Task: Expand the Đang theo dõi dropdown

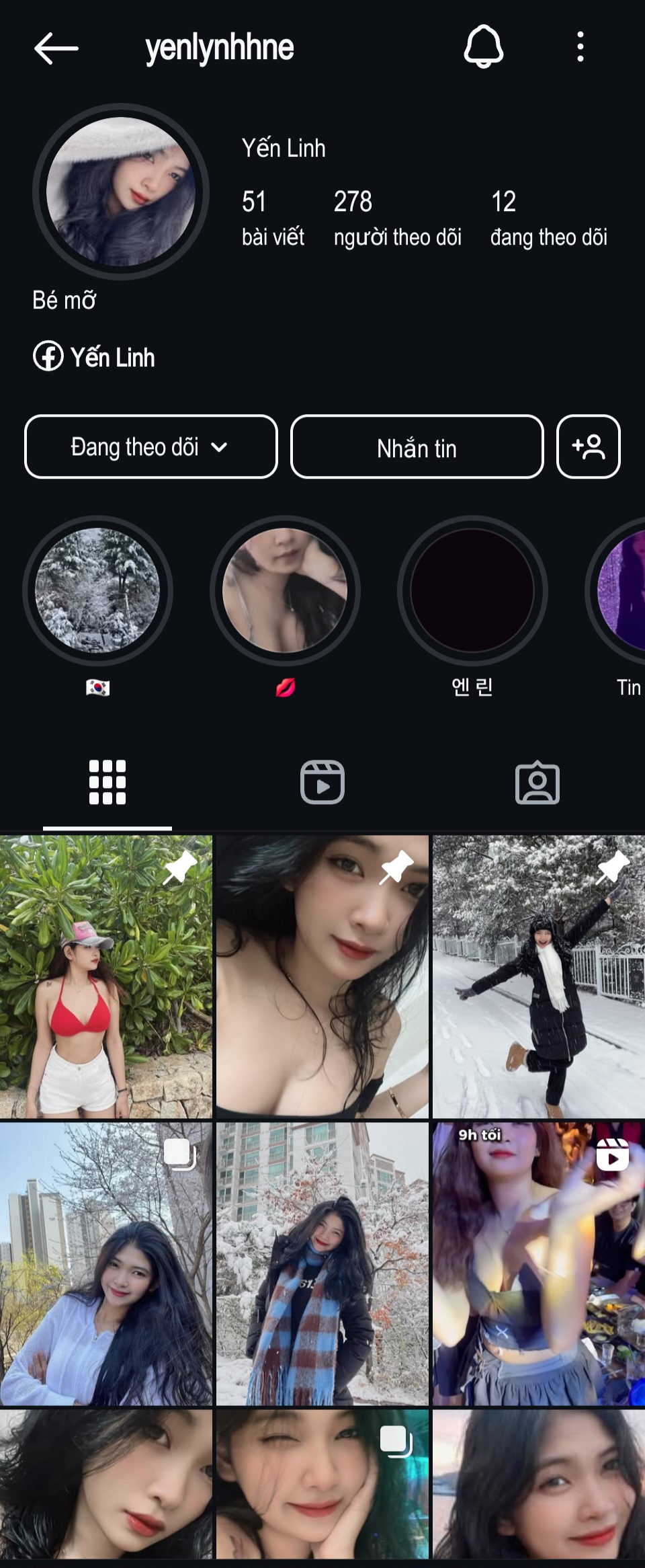Action: pos(150,447)
